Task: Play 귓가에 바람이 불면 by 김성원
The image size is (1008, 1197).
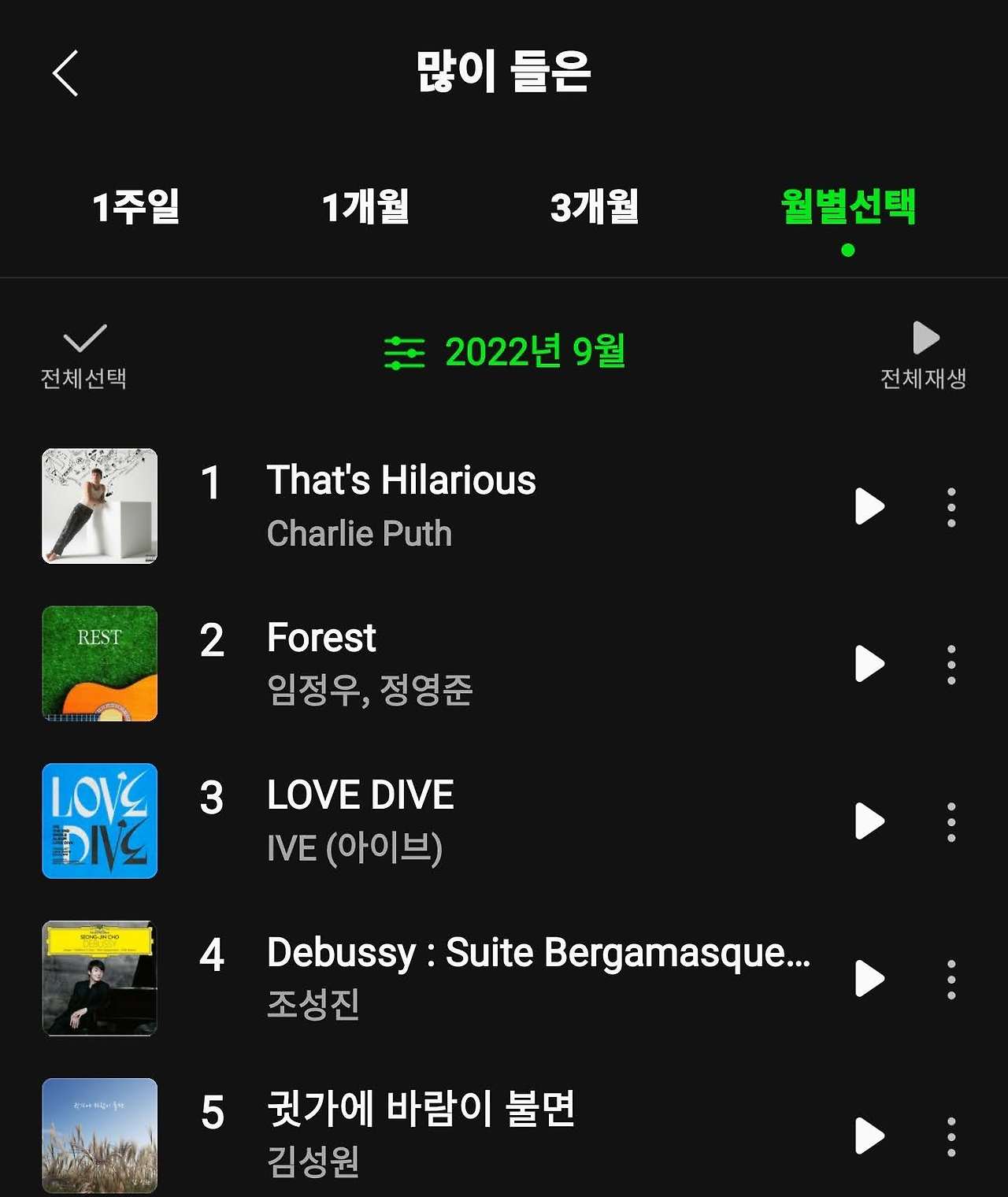Action: tap(869, 1136)
